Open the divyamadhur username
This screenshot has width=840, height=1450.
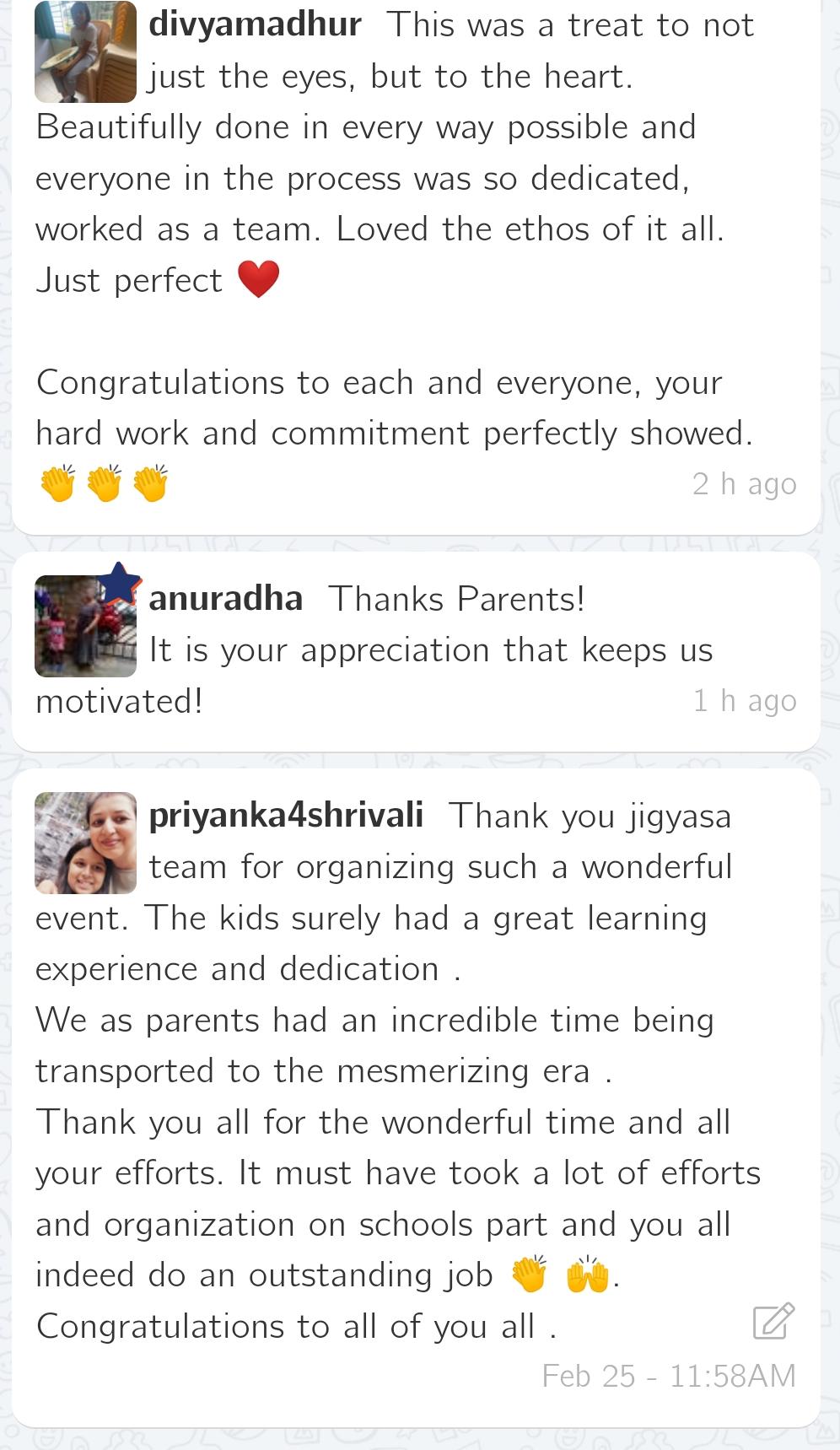[x=255, y=25]
